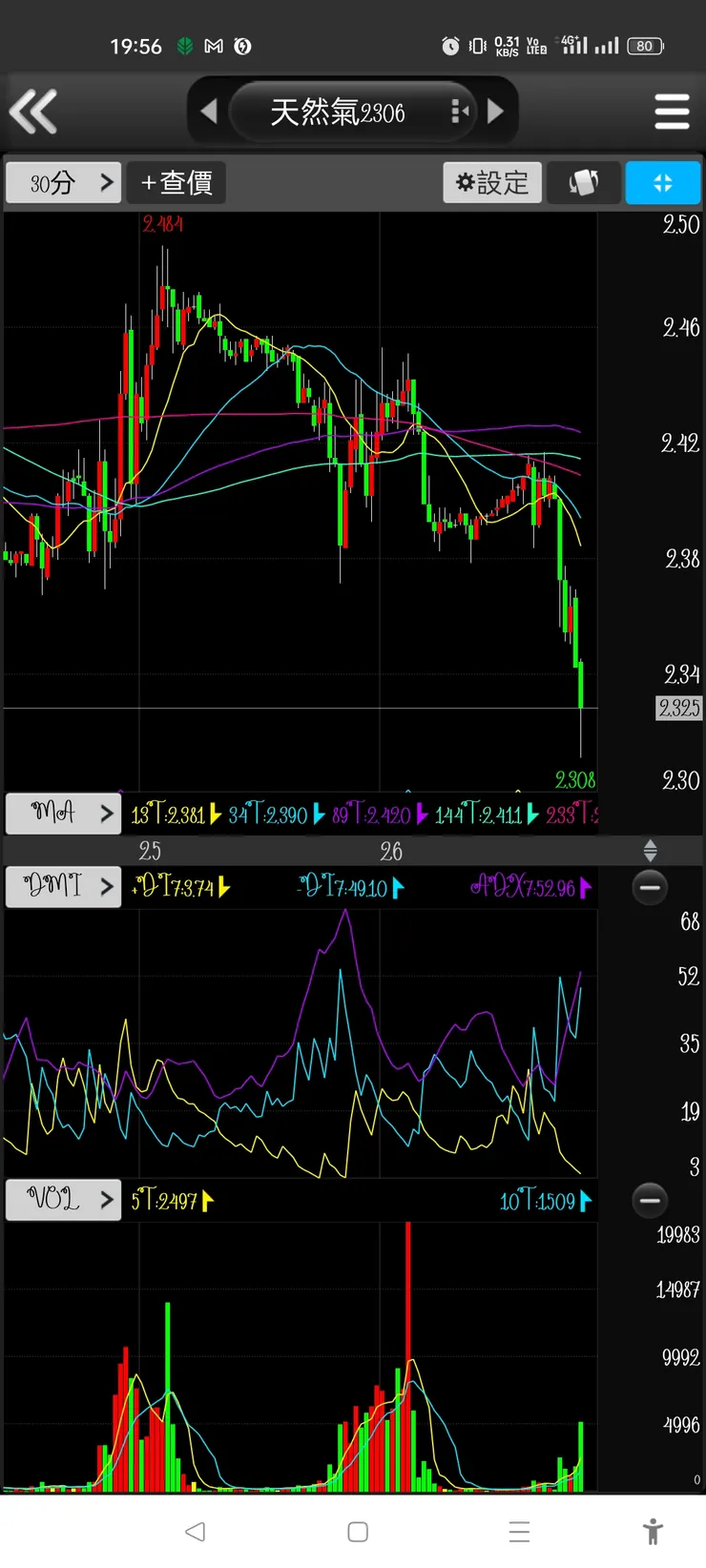The width and height of the screenshot is (706, 1568).
Task: Go to the home screen
Action: pyautogui.click(x=358, y=1532)
